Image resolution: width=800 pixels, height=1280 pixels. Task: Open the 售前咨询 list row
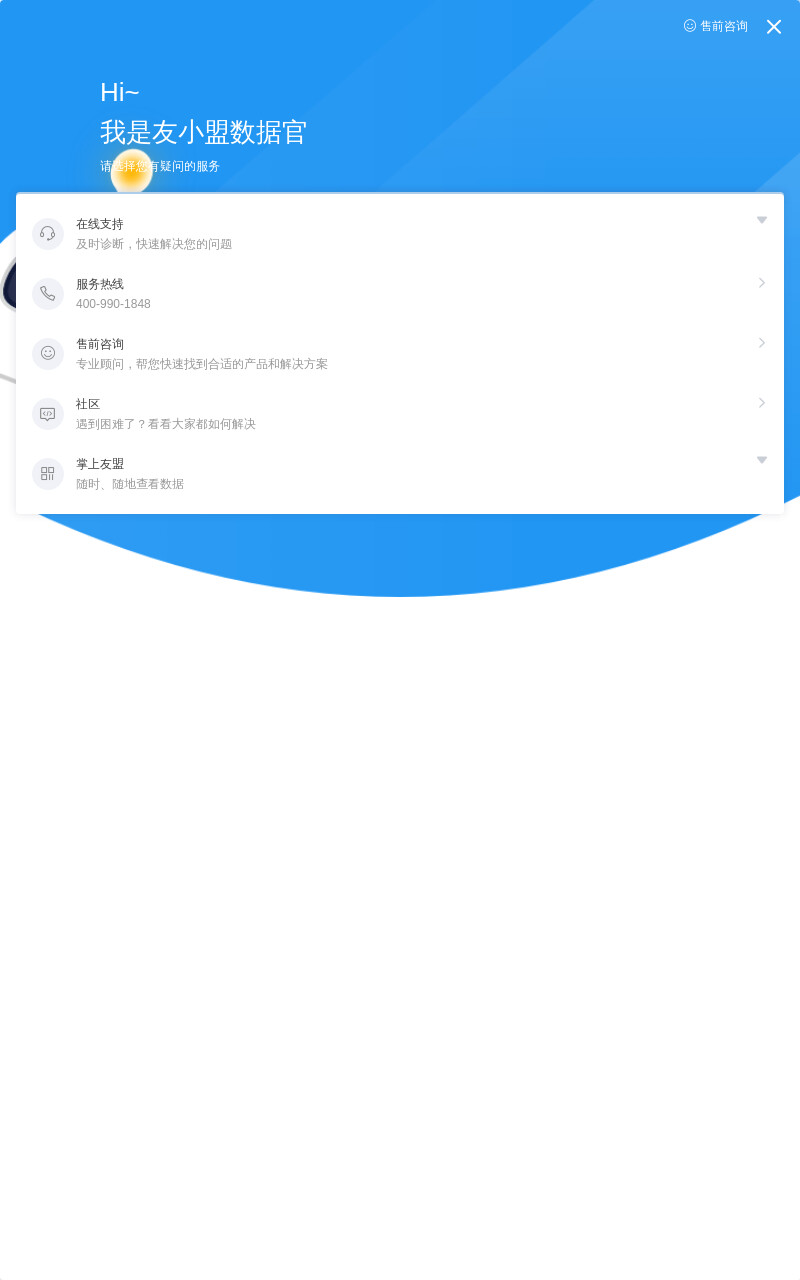click(x=400, y=354)
